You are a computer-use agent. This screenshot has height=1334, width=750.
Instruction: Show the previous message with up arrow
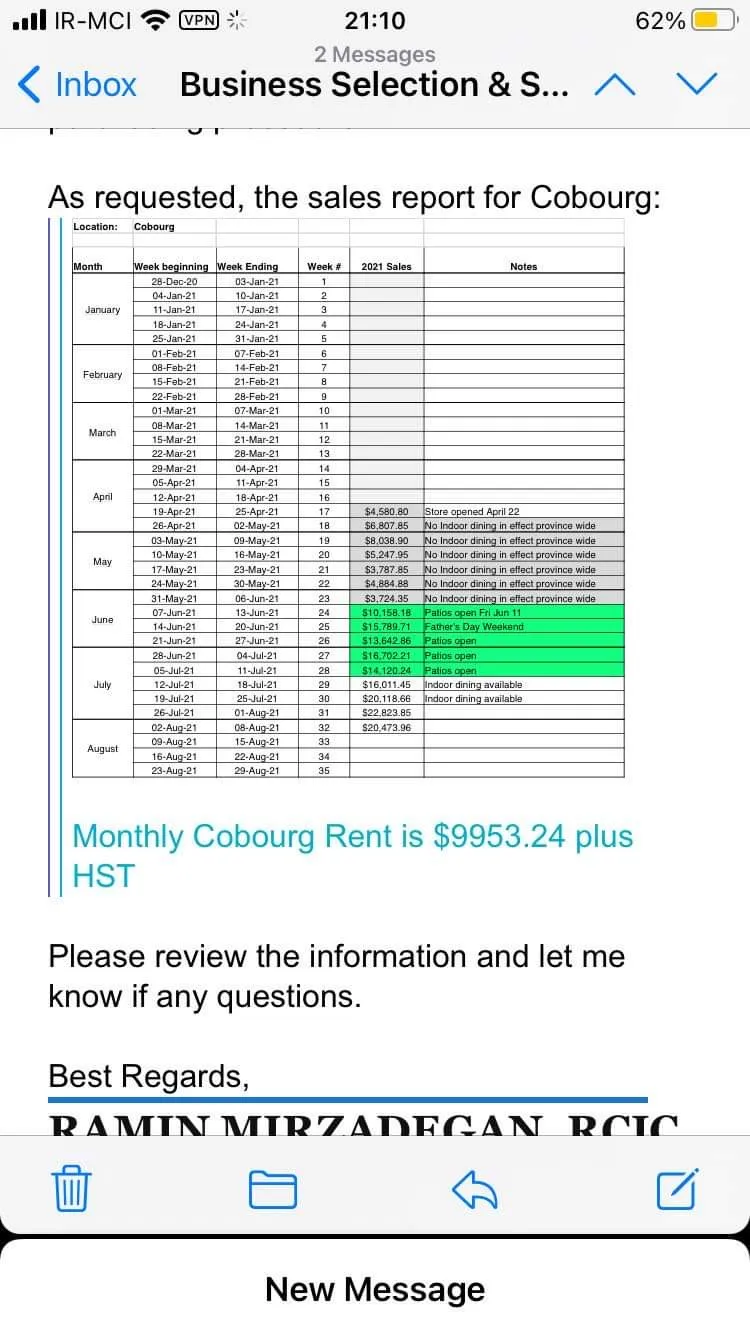point(615,85)
